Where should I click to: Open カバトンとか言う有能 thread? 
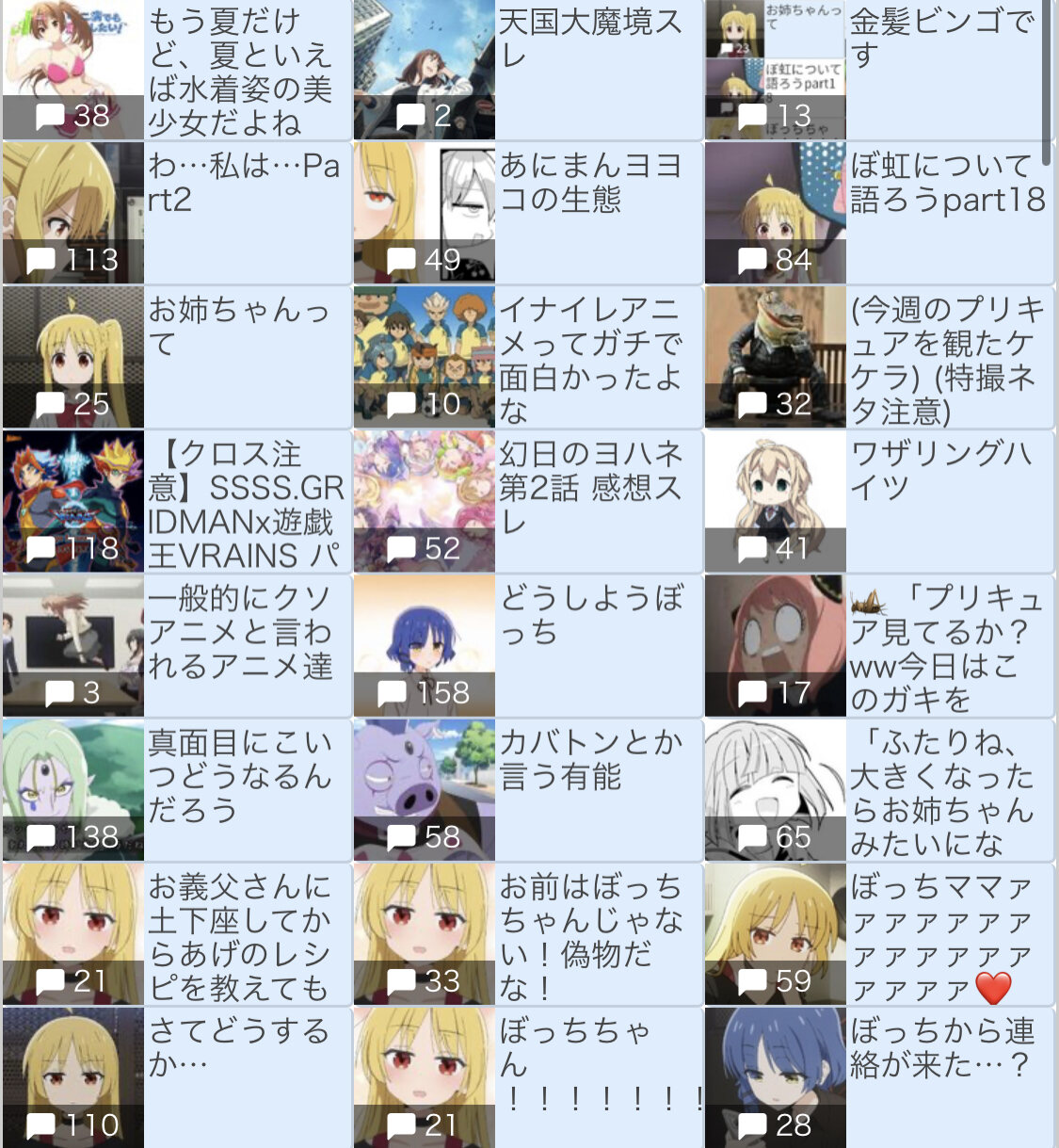tap(590, 759)
